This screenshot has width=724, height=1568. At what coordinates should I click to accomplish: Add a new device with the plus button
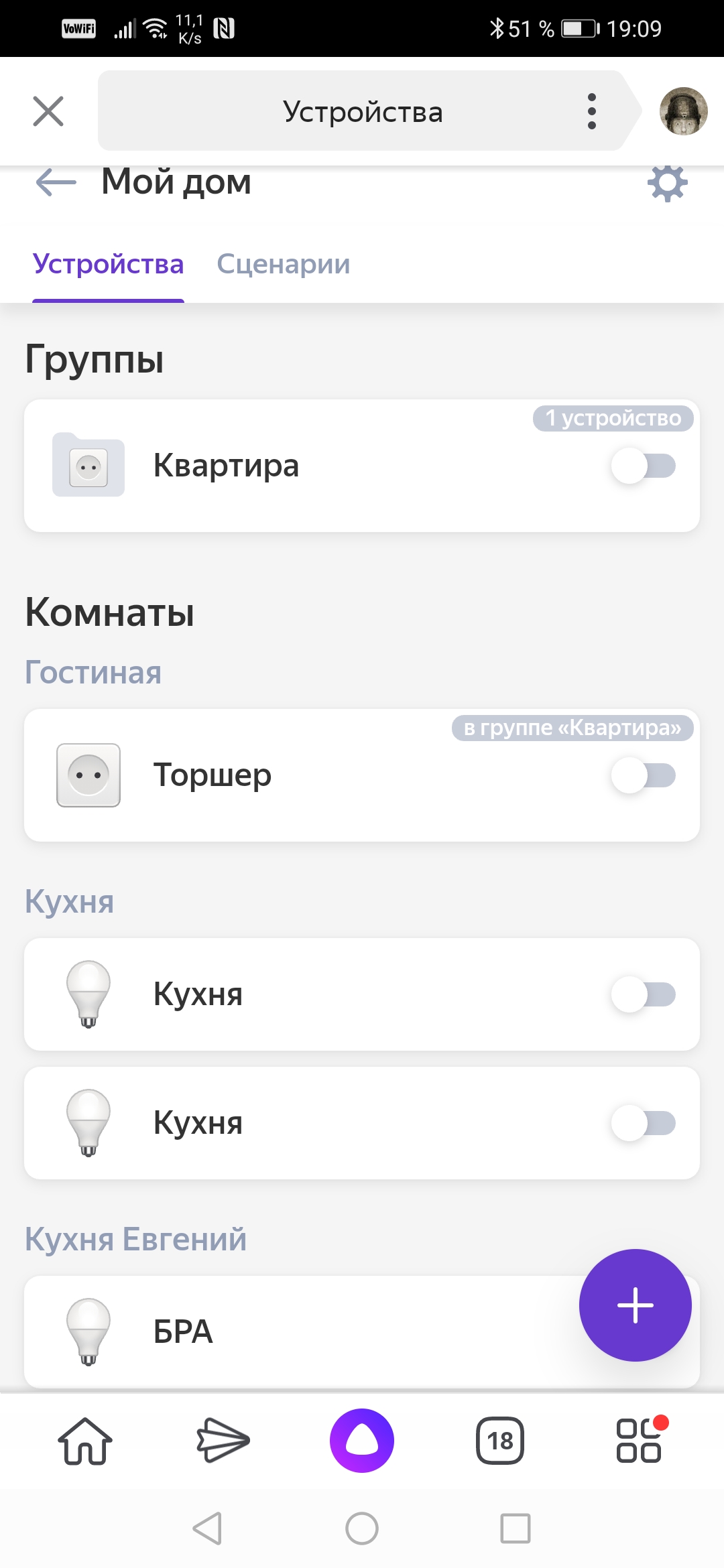(635, 1305)
